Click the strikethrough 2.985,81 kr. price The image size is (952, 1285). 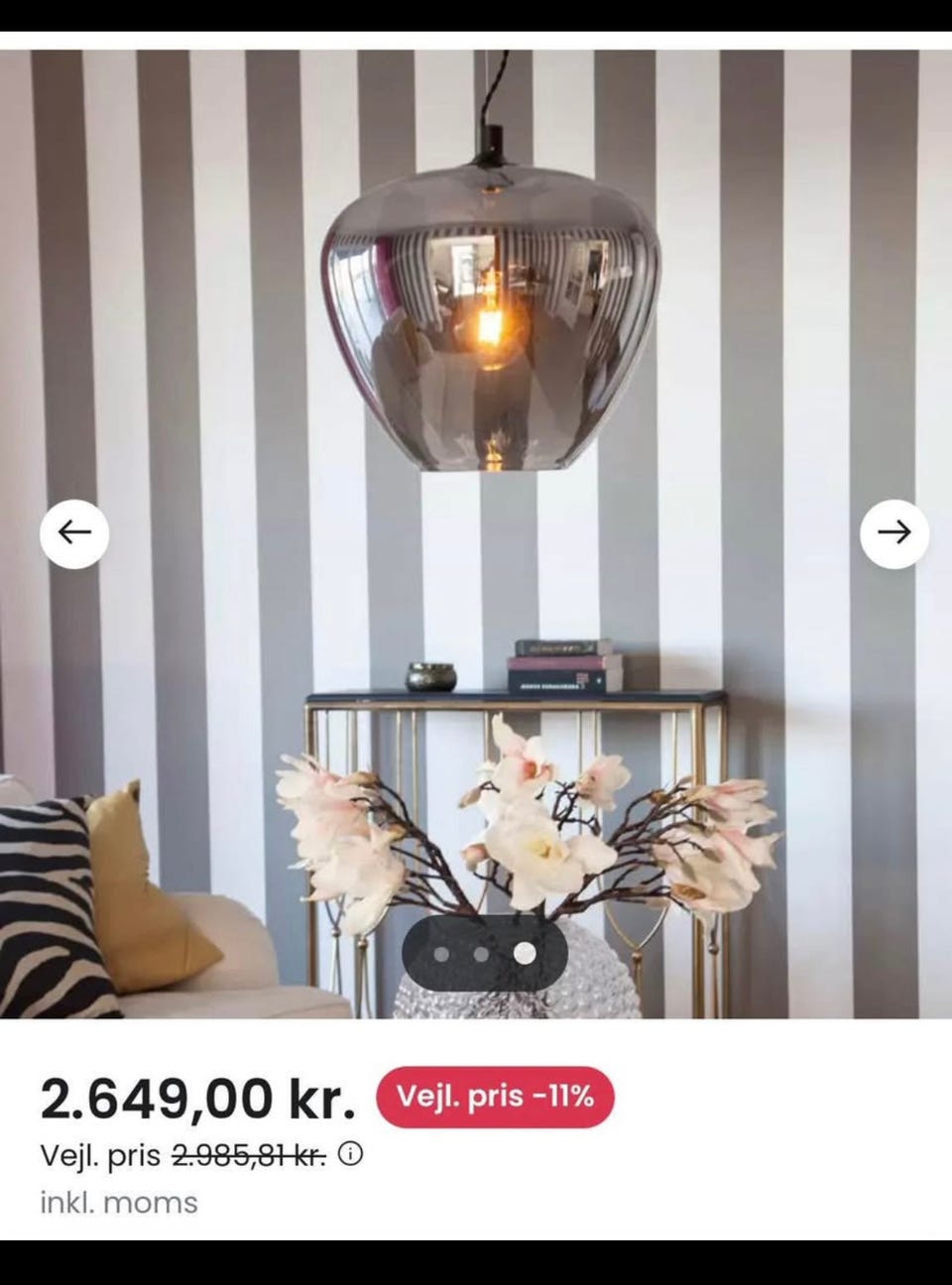pos(248,1152)
